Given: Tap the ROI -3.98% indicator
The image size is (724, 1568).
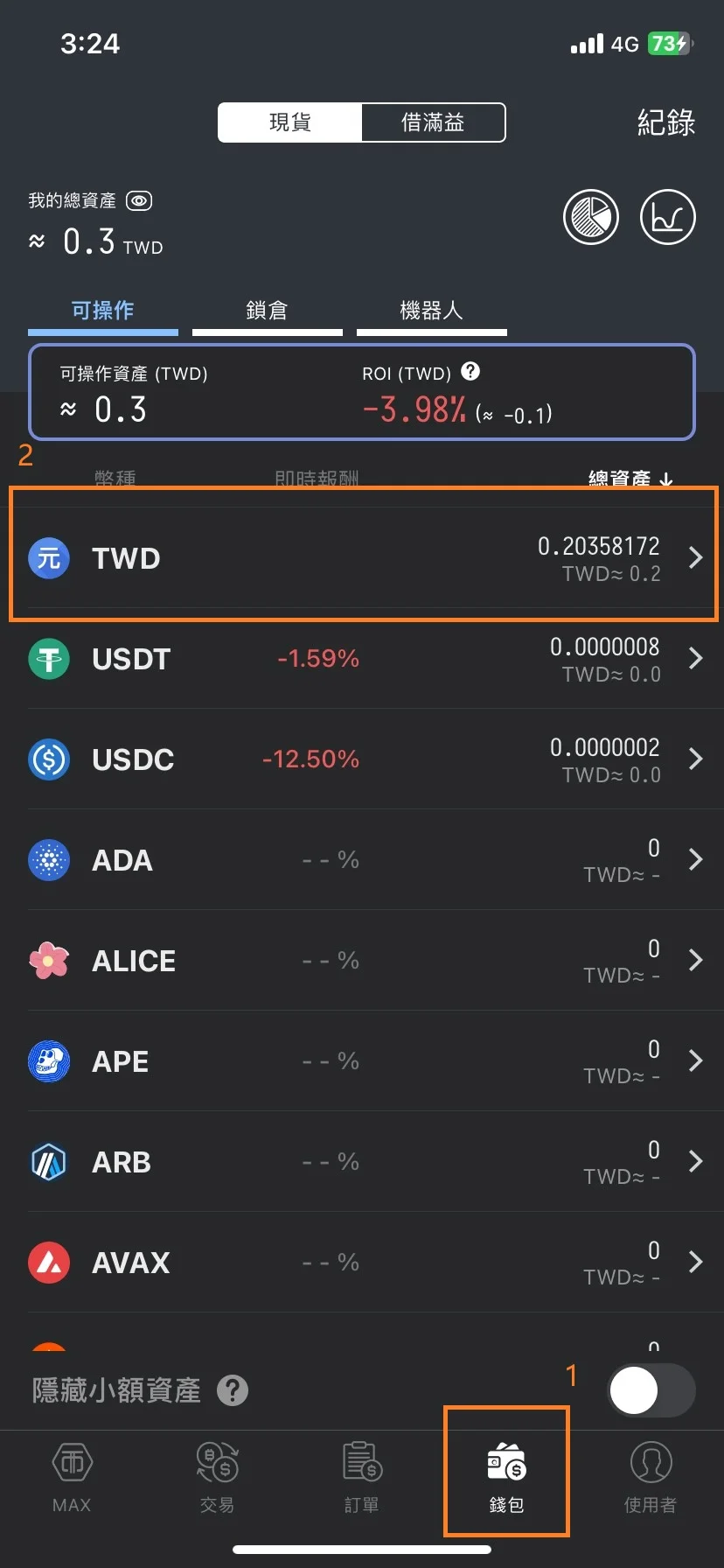Looking at the screenshot, I should coord(414,408).
